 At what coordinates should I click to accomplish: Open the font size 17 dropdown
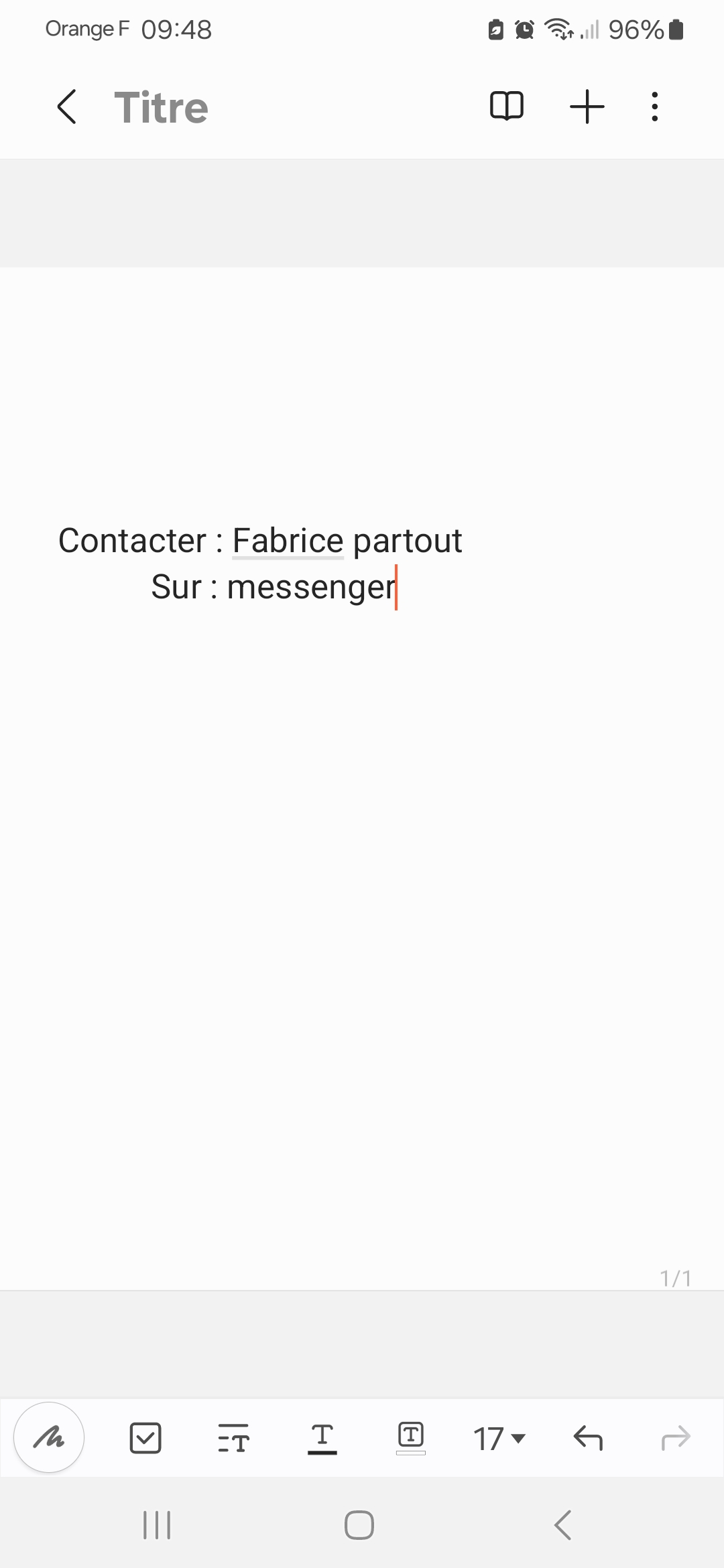[499, 1439]
